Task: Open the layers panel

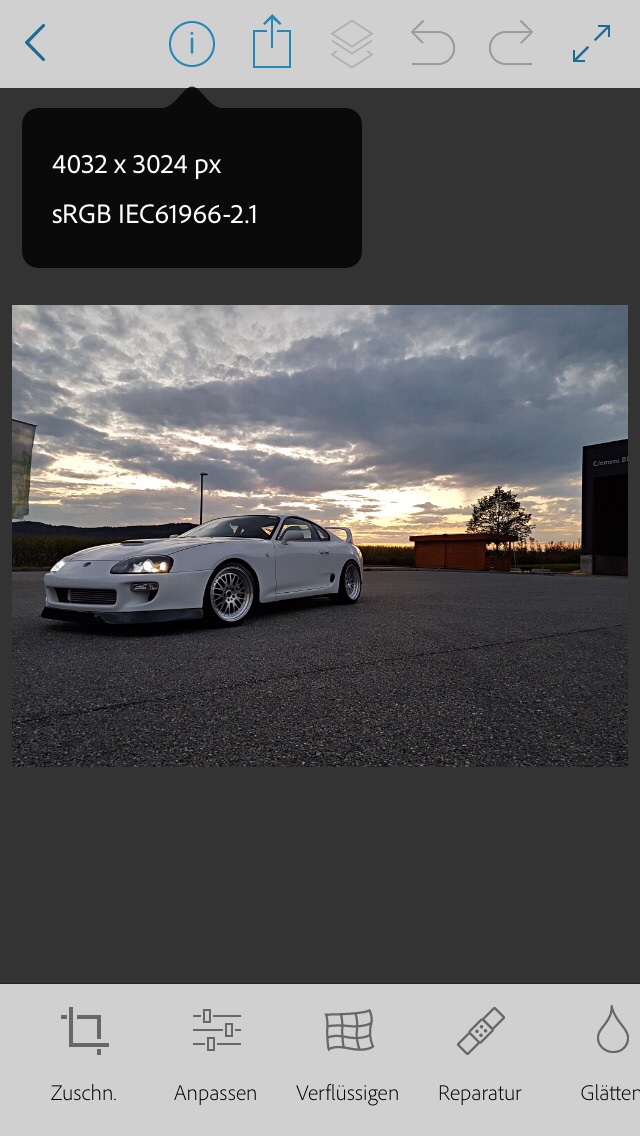Action: [351, 44]
